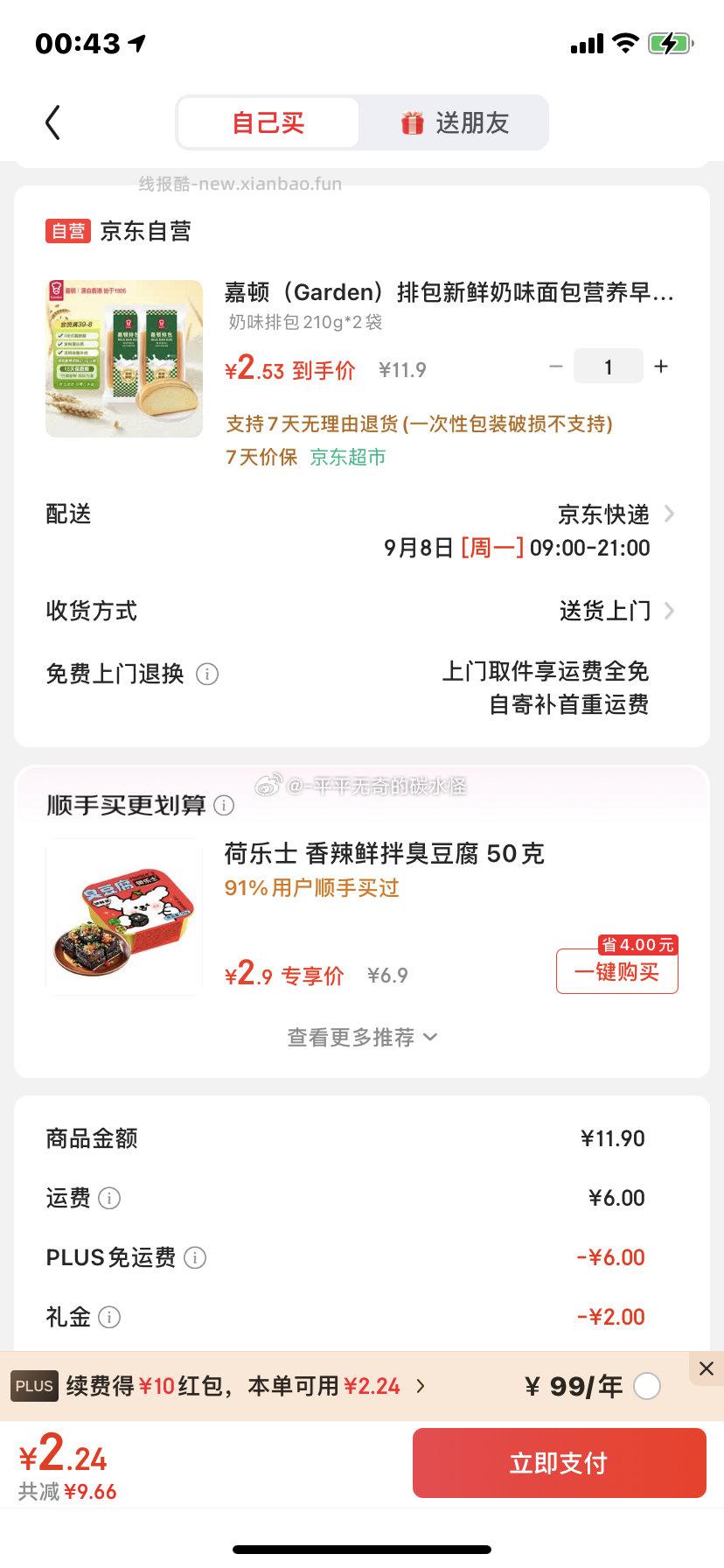This screenshot has width=724, height=1568.
Task: Open 收货方式 delivery method options
Action: 668,611
